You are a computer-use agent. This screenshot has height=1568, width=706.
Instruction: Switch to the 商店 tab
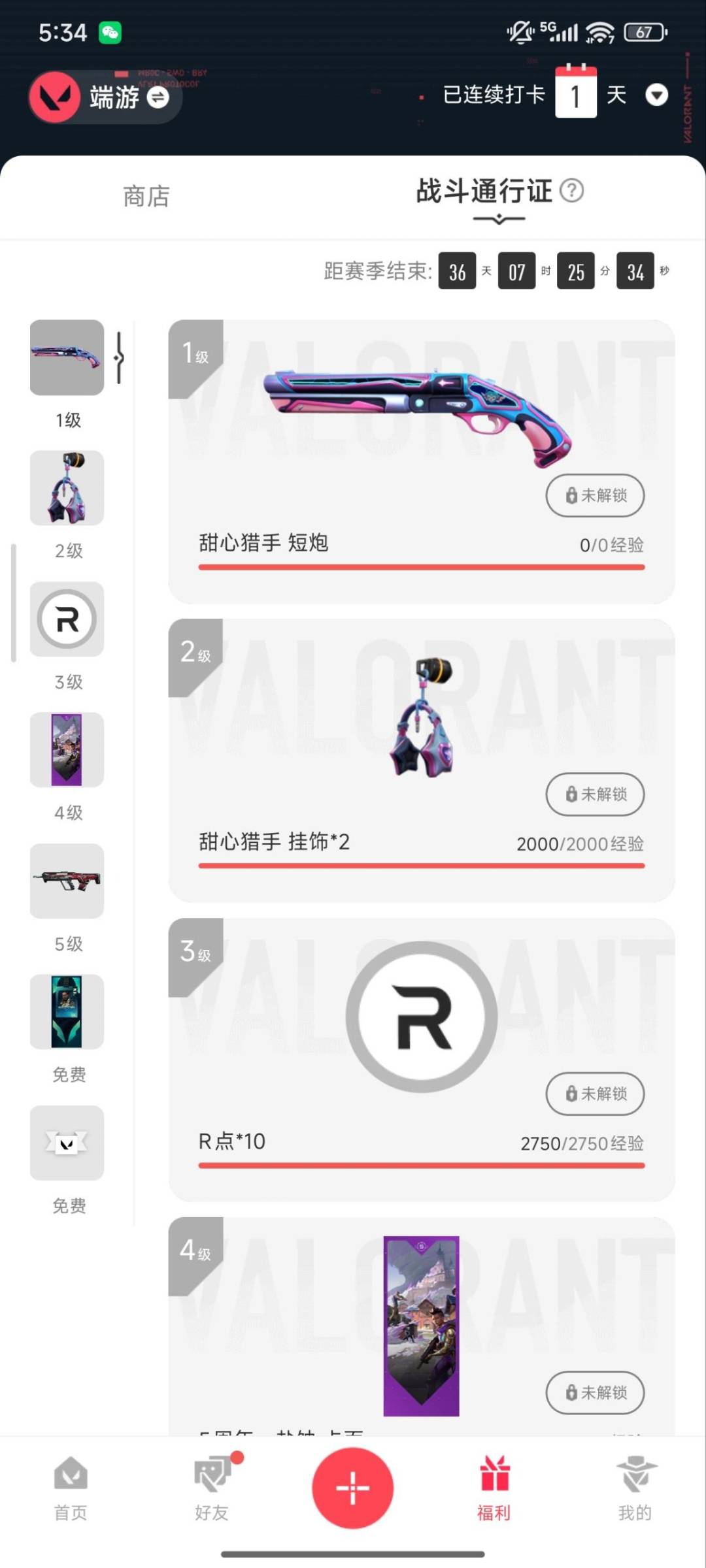[x=146, y=196]
